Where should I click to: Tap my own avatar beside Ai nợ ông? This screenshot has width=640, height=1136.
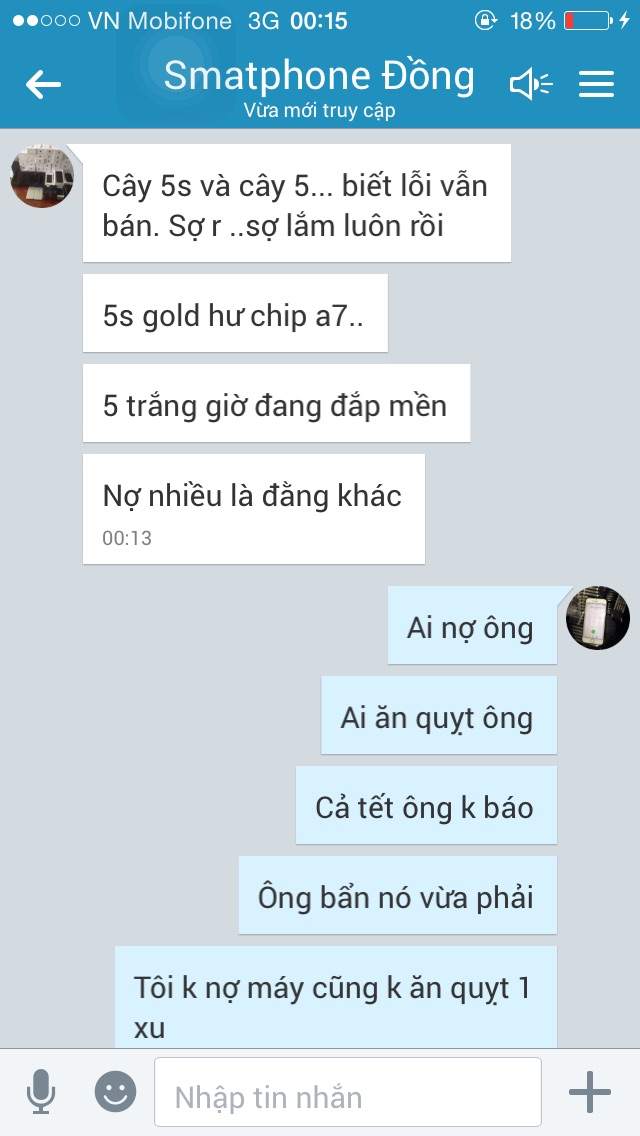point(598,618)
